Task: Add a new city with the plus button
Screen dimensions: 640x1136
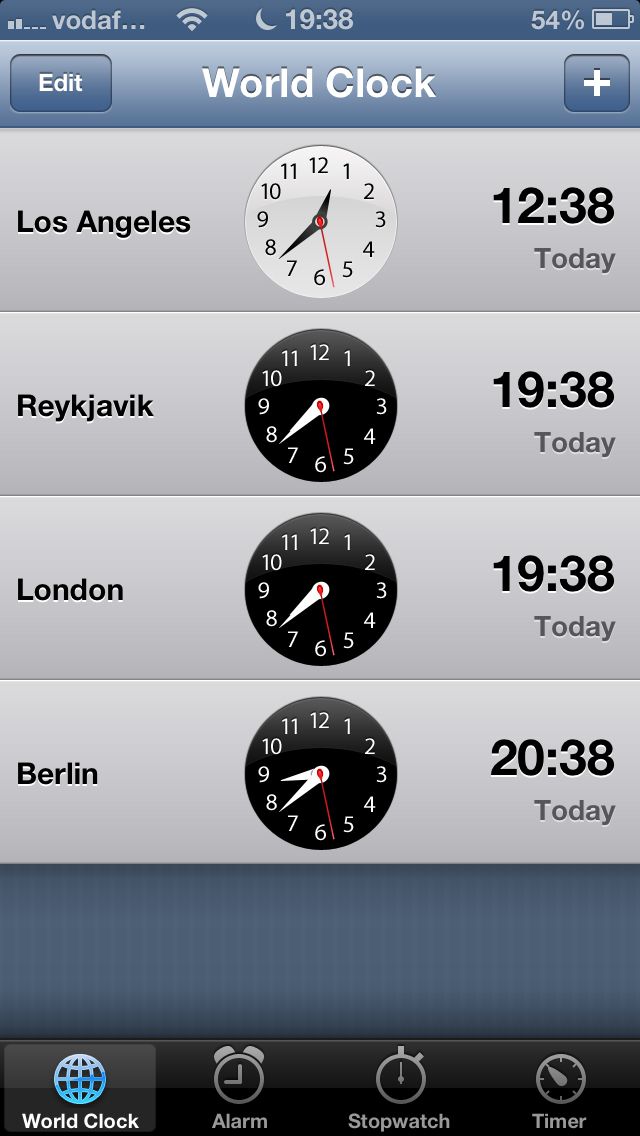Action: click(596, 83)
